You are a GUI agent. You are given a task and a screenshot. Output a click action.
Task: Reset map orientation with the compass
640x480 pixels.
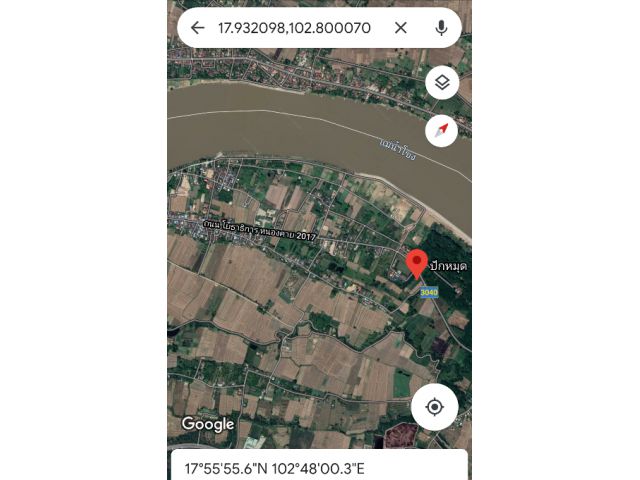(x=442, y=130)
